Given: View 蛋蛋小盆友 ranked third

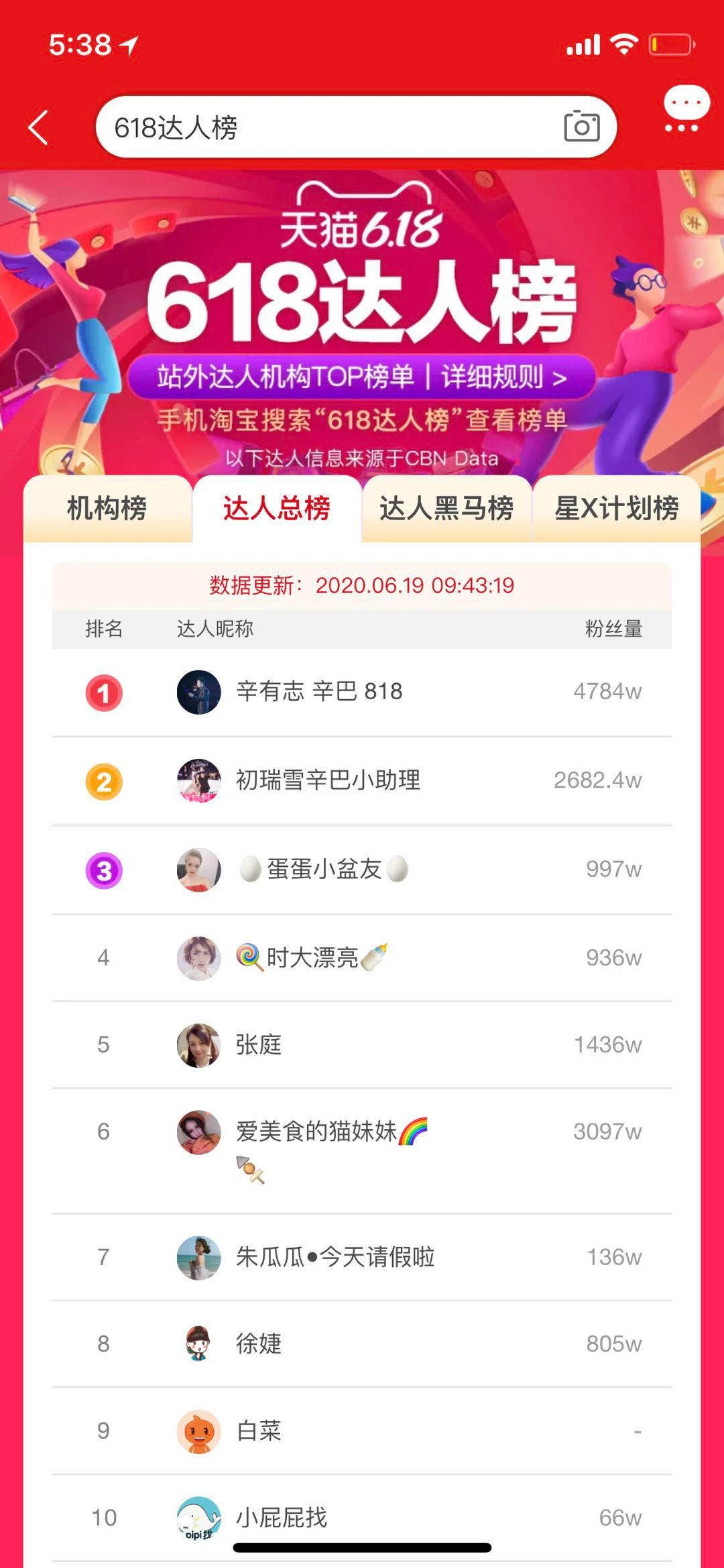Looking at the screenshot, I should (362, 869).
